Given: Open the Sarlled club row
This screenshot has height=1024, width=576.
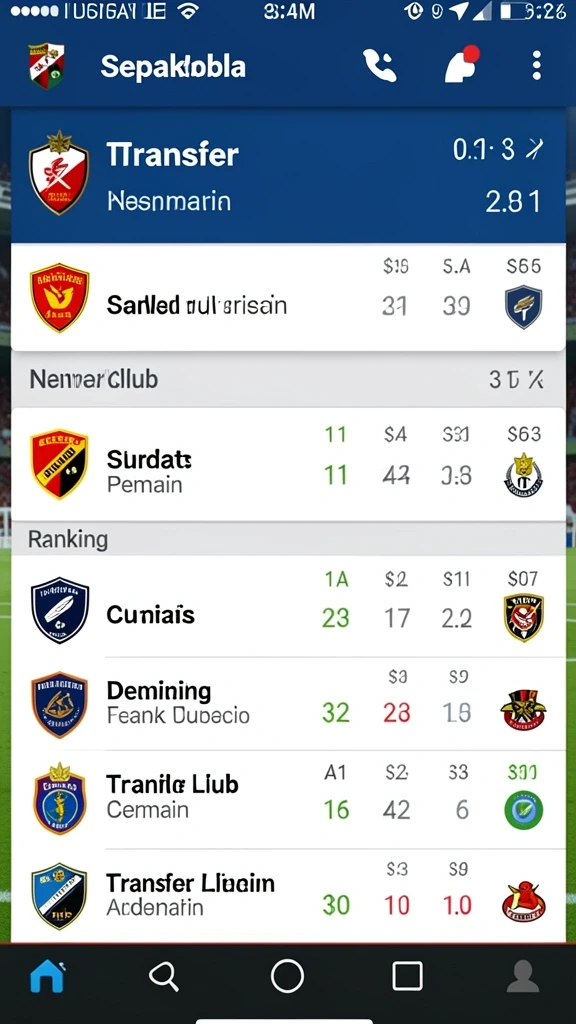Looking at the screenshot, I should (x=288, y=297).
